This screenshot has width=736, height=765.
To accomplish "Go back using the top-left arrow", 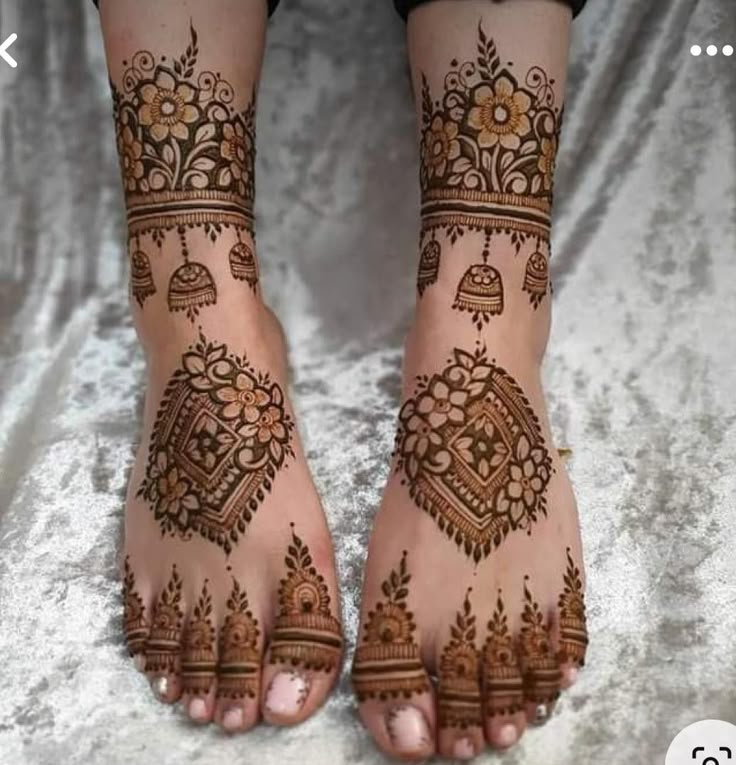I will (8, 50).
